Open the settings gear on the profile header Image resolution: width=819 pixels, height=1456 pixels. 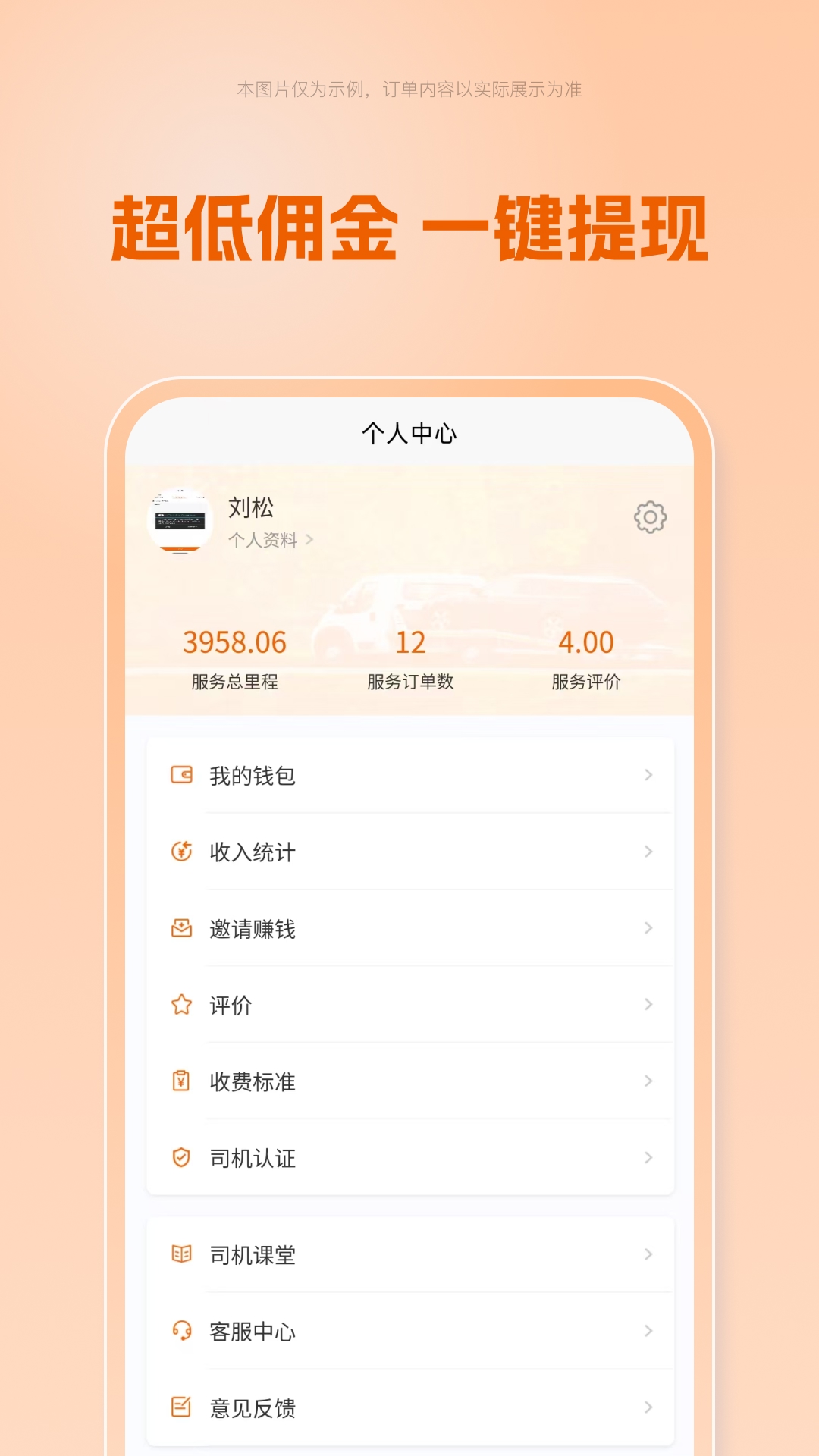pos(651,516)
